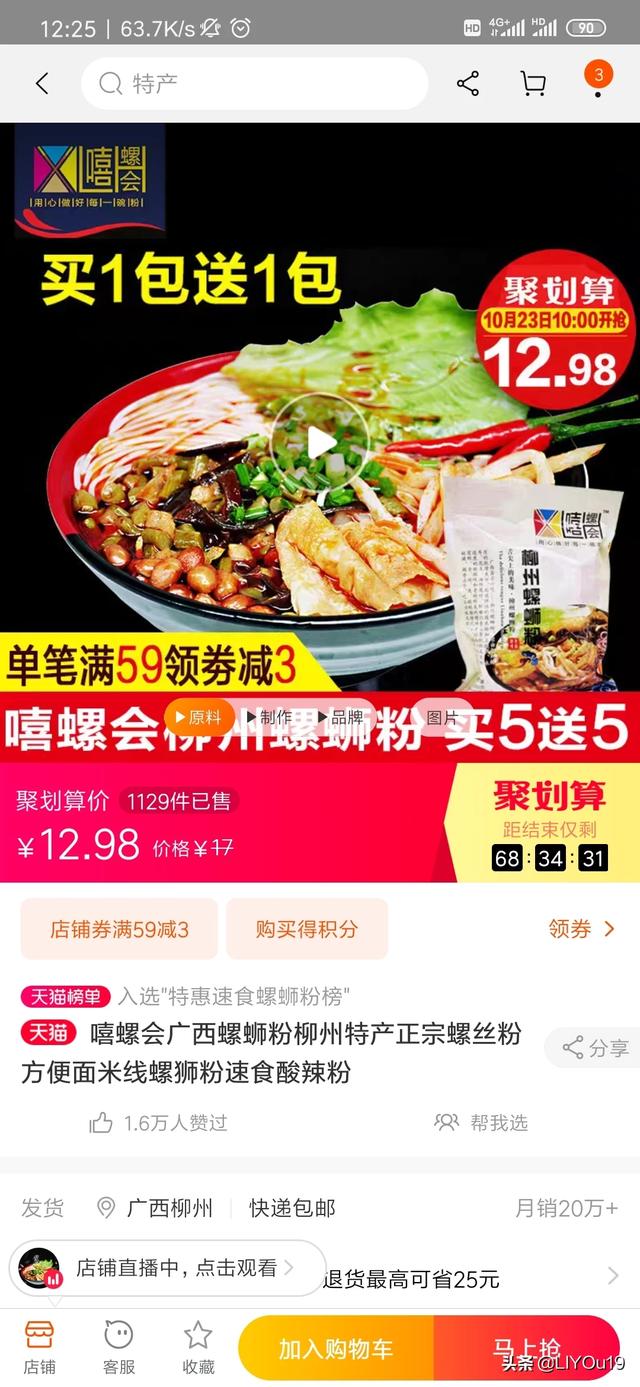Open 领券 to get coupons
640x1387 pixels.
coord(580,929)
